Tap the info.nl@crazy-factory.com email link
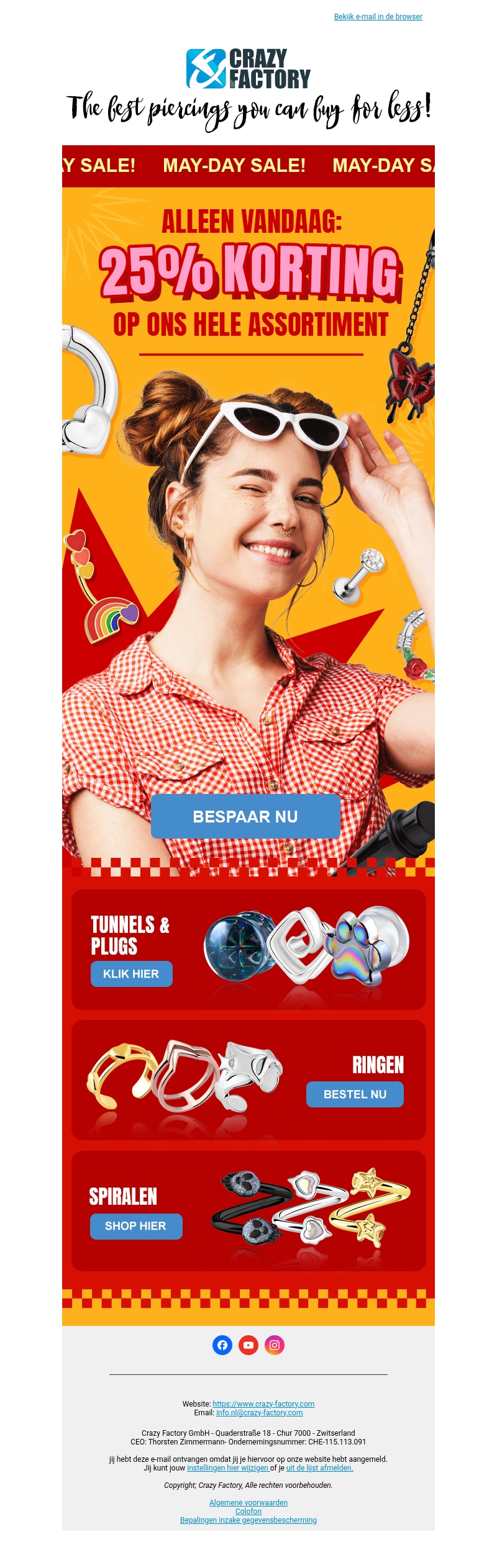Image resolution: width=497 pixels, height=1568 pixels. pos(259,1412)
